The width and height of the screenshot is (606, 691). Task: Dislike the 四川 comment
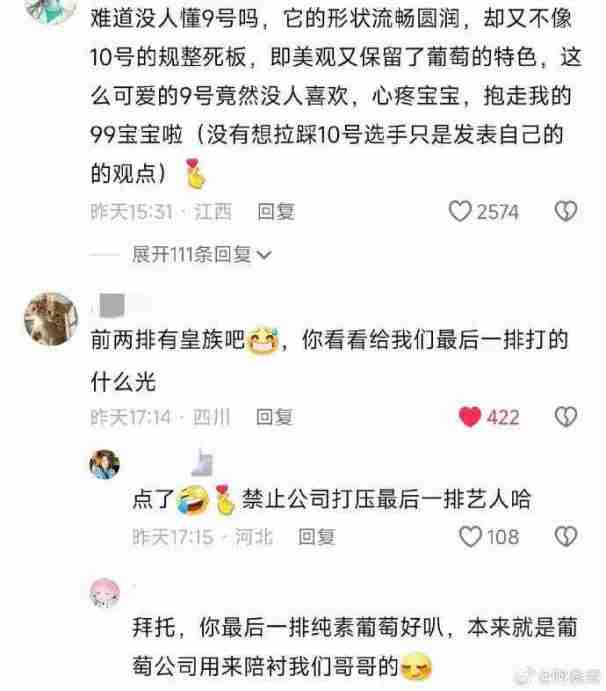coord(566,416)
